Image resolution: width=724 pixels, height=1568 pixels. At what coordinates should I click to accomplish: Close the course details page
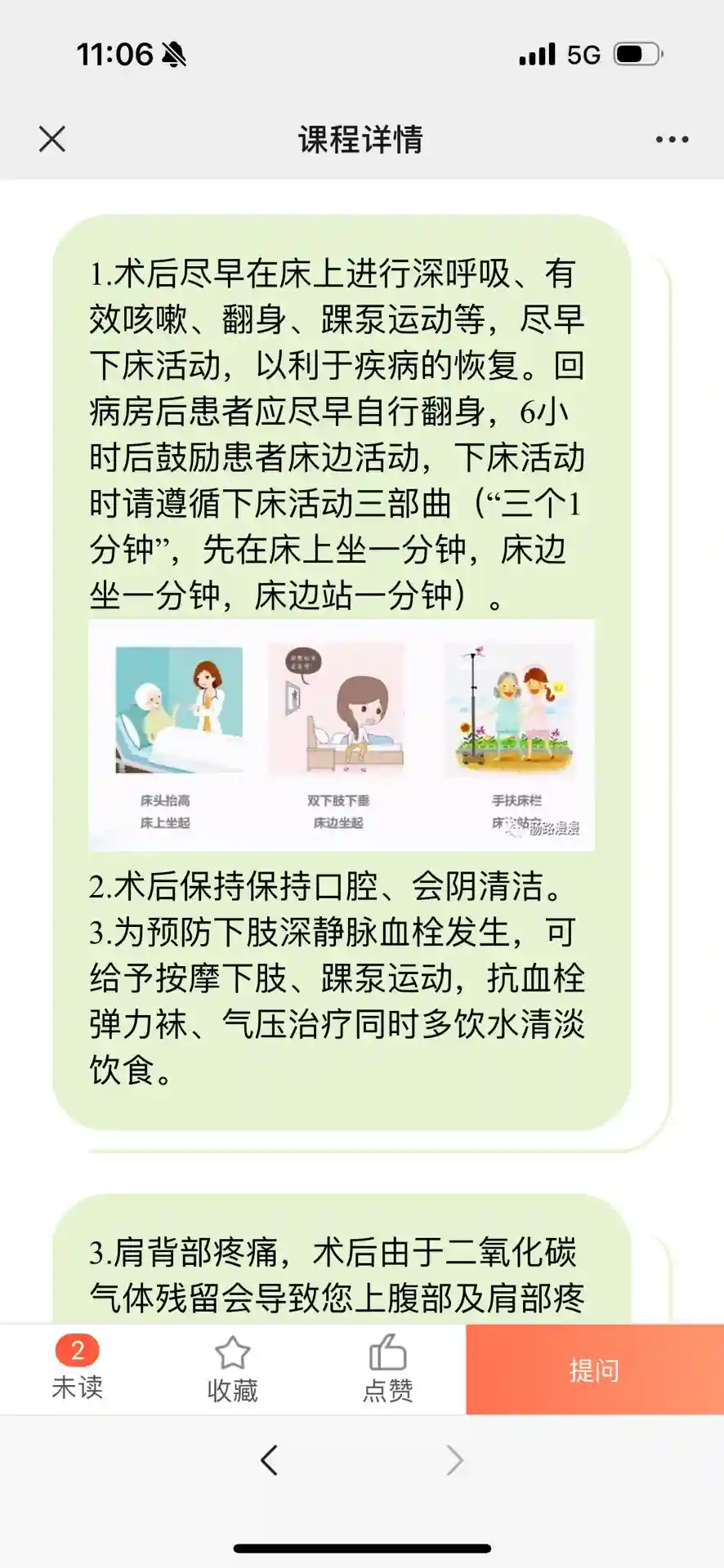[x=52, y=139]
